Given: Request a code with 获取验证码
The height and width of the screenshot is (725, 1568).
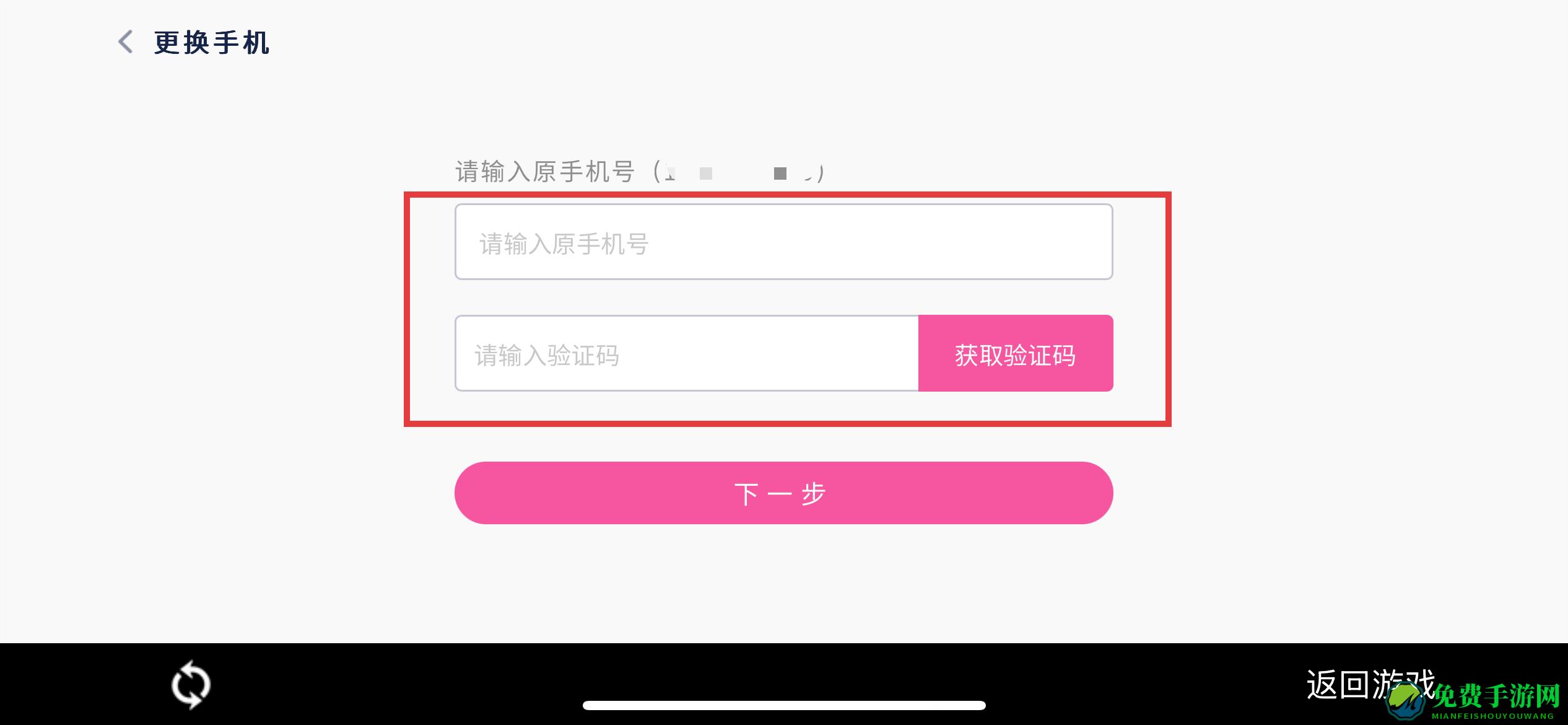Looking at the screenshot, I should pyautogui.click(x=1015, y=354).
